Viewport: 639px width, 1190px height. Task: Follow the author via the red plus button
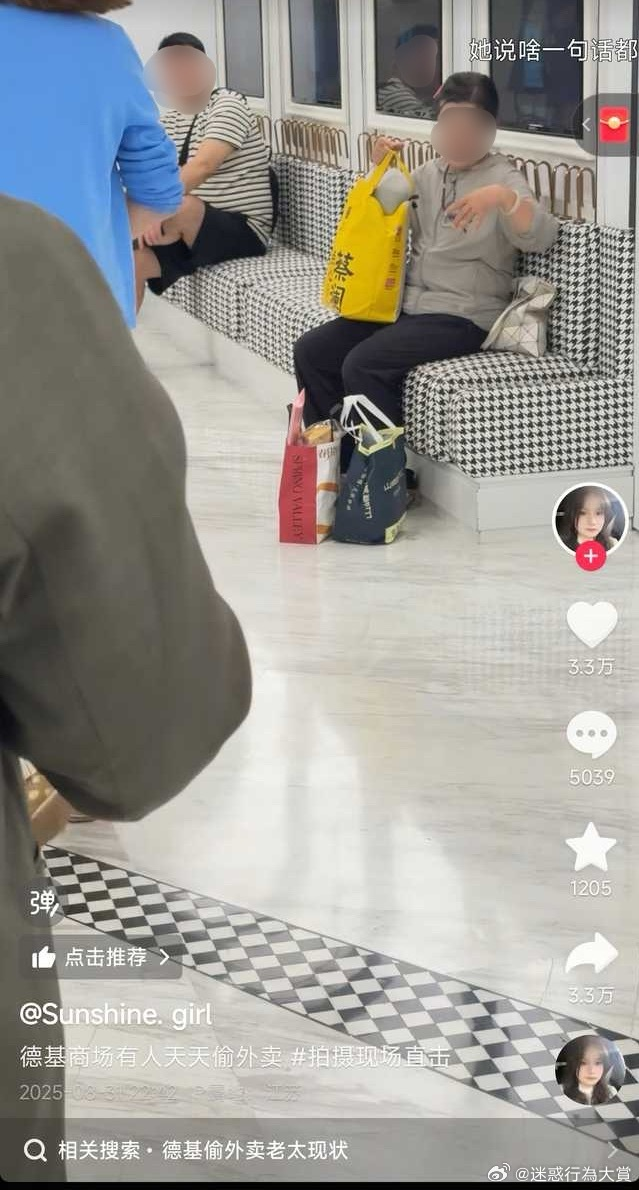591,556
